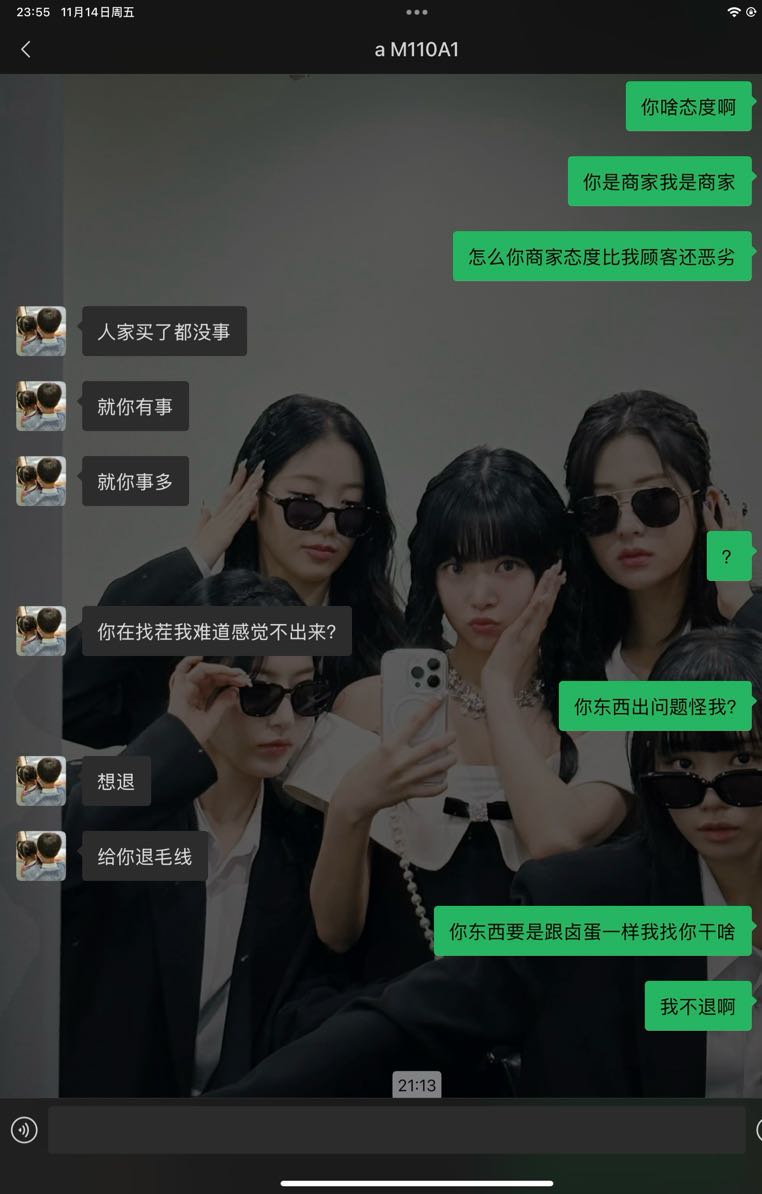The width and height of the screenshot is (762, 1194).
Task: Switch to voice message input
Action: (24, 1130)
